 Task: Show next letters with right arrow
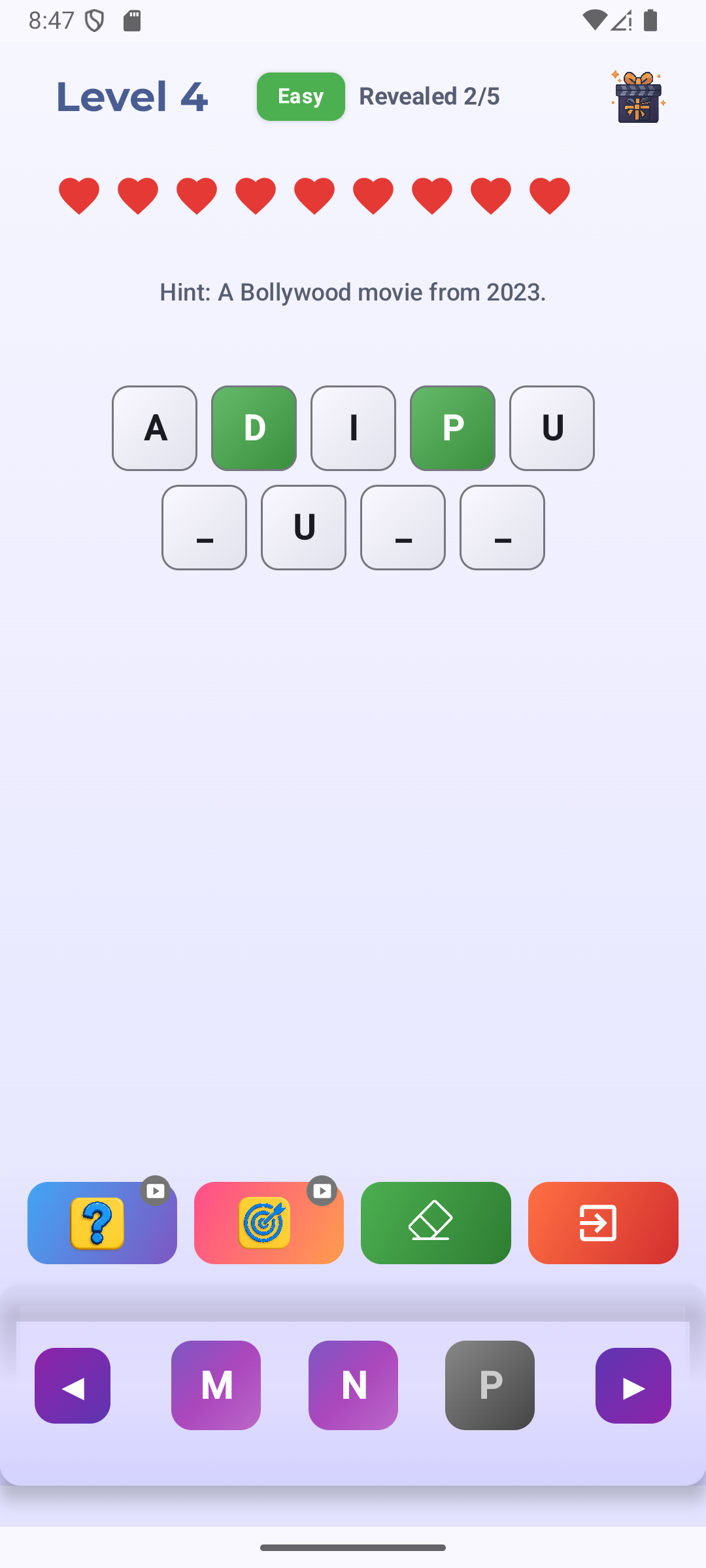[633, 1385]
